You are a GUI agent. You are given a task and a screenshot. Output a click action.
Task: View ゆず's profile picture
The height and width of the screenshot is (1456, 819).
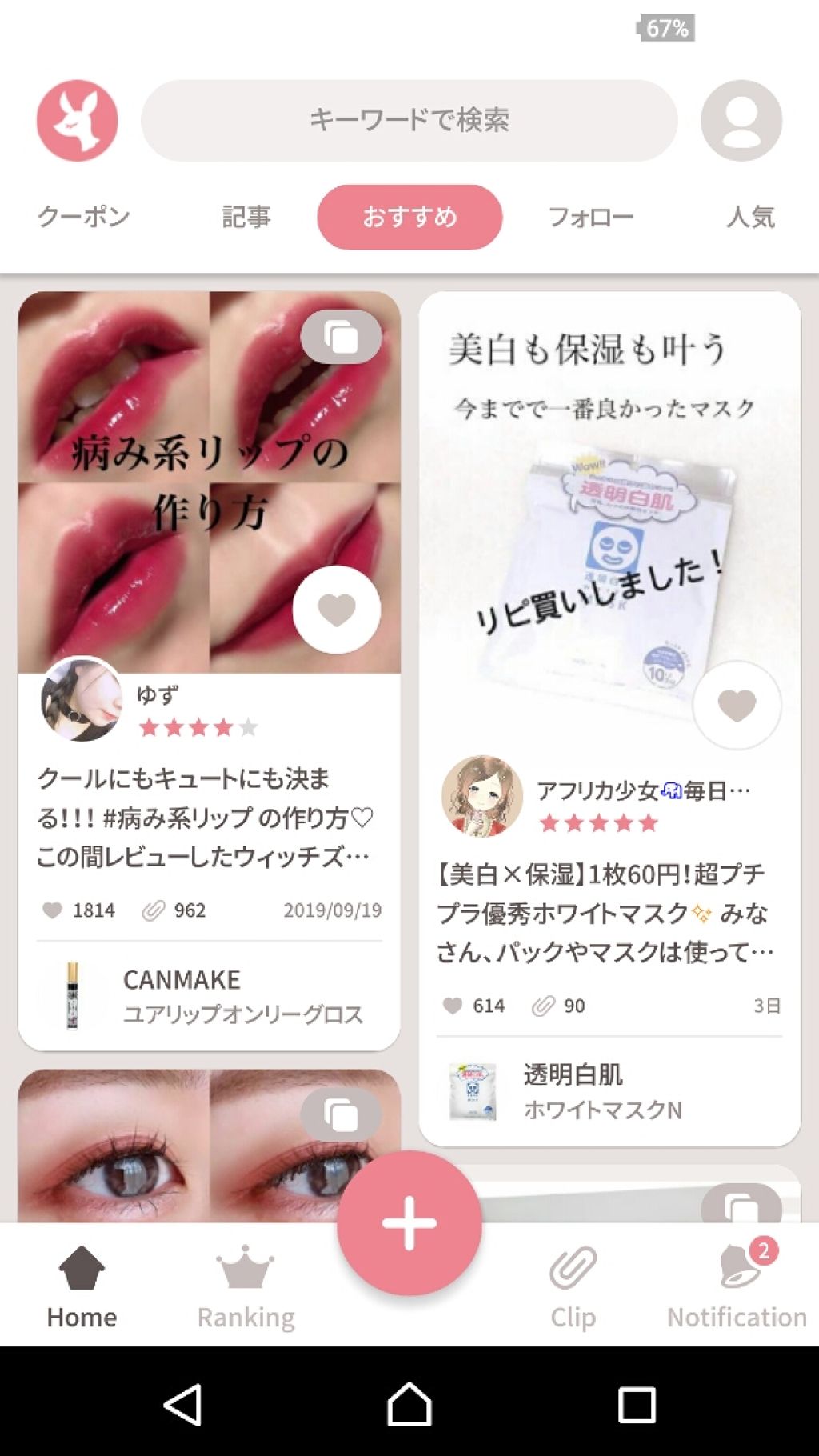[81, 699]
